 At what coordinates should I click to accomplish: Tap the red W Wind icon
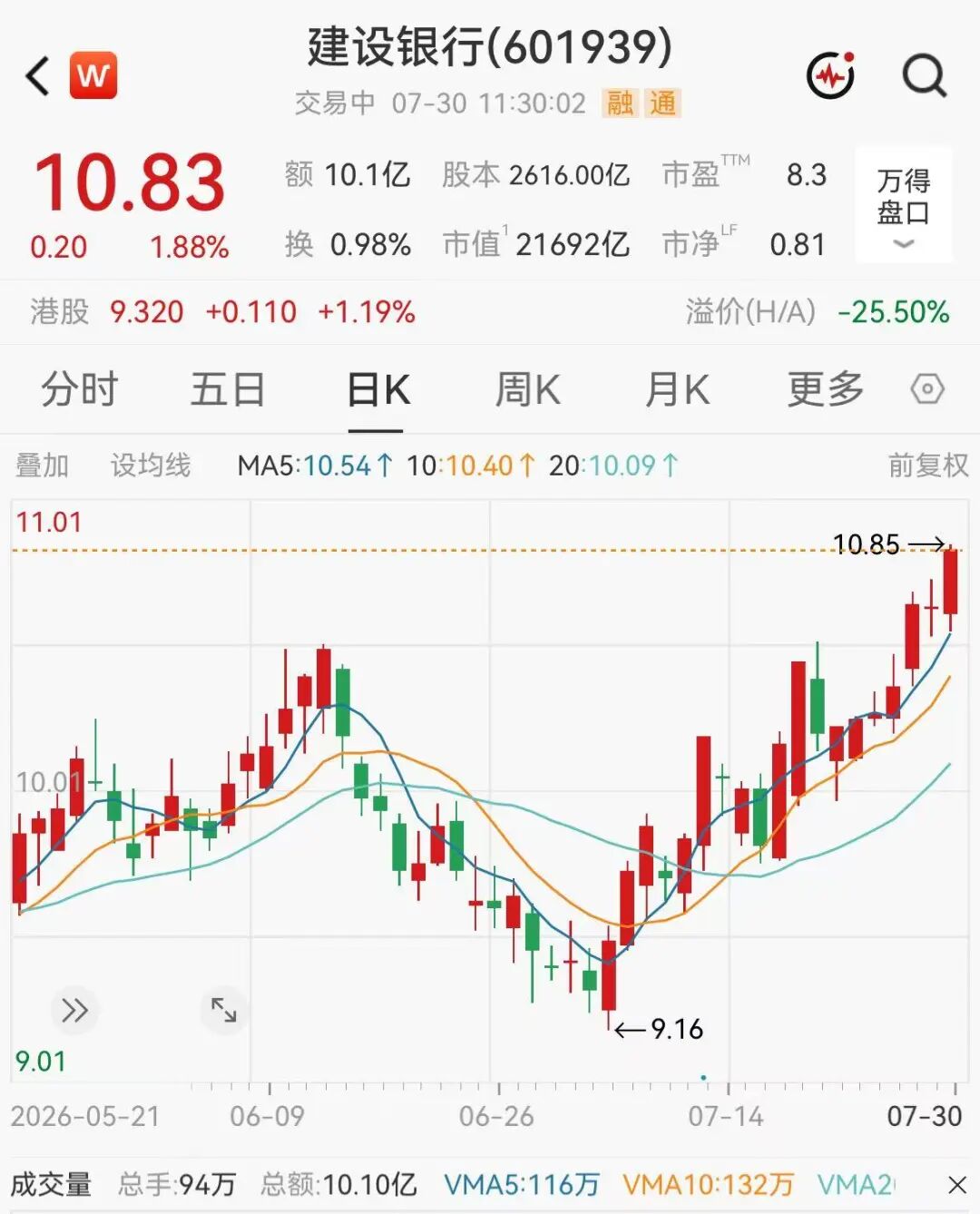tap(93, 75)
